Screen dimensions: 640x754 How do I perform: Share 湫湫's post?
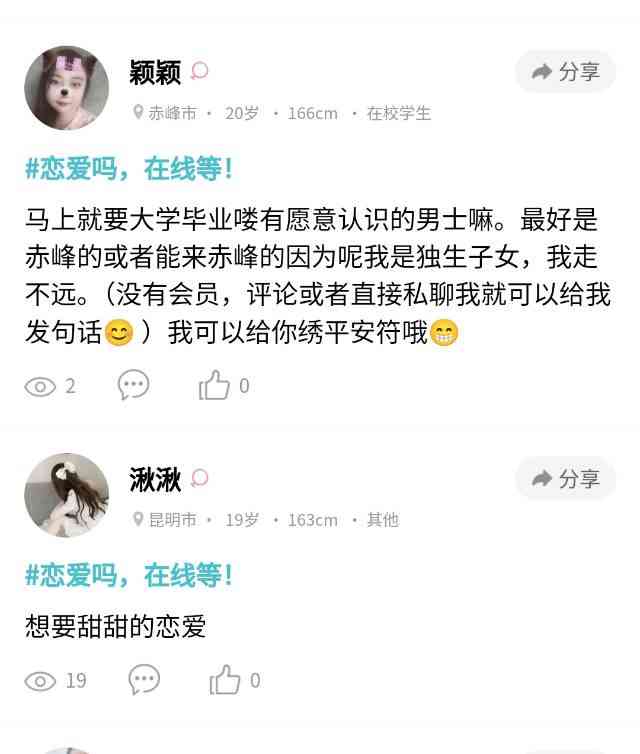(x=565, y=479)
